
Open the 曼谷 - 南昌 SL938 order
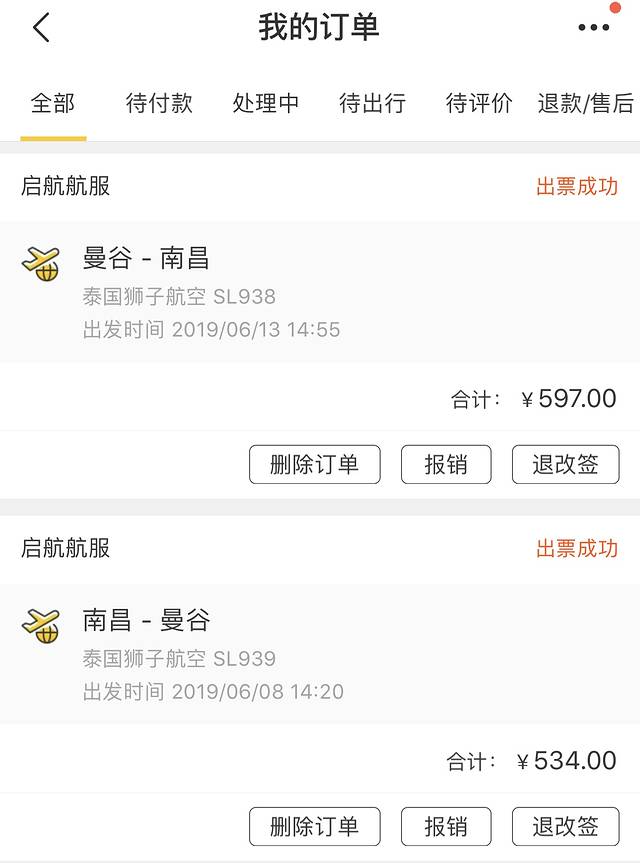[x=320, y=292]
